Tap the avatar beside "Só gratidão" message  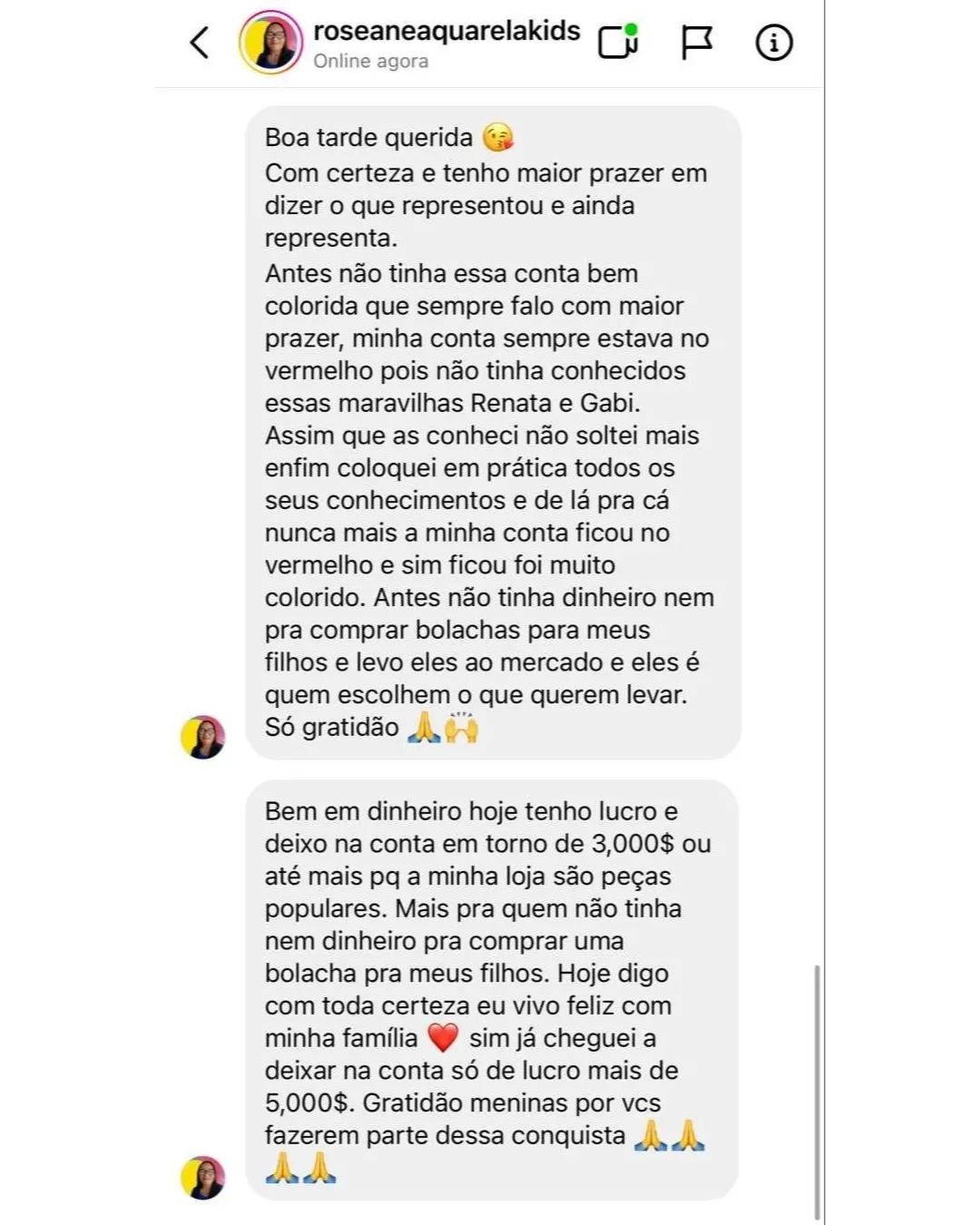click(x=203, y=737)
